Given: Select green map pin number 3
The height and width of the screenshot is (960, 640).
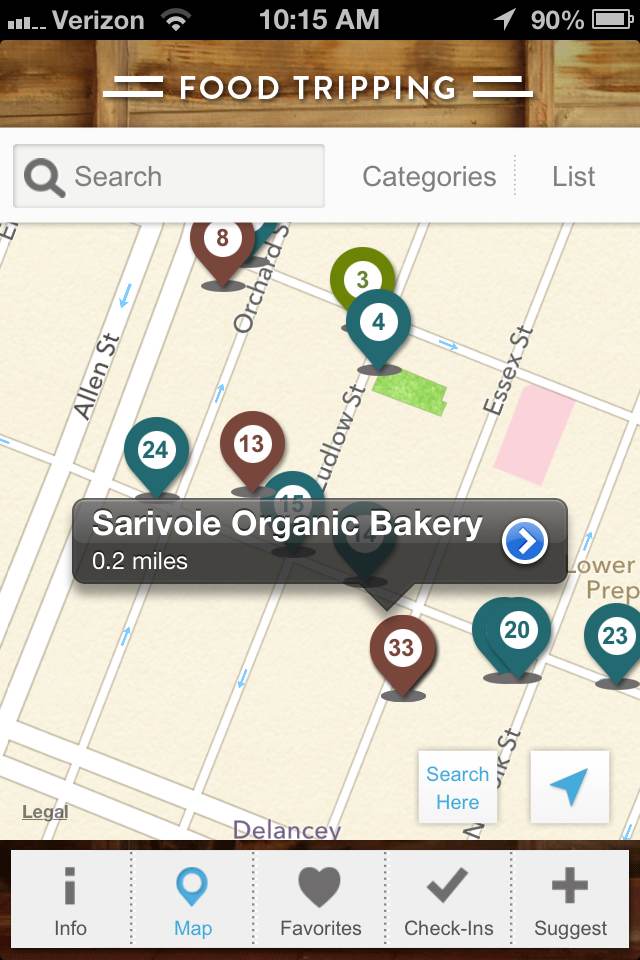Looking at the screenshot, I should click(x=362, y=274).
